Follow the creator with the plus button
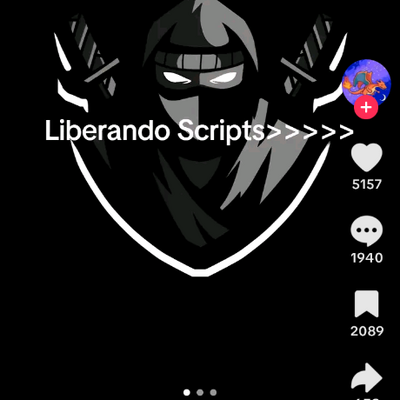Image resolution: width=400 pixels, height=400 pixels. coord(366,107)
